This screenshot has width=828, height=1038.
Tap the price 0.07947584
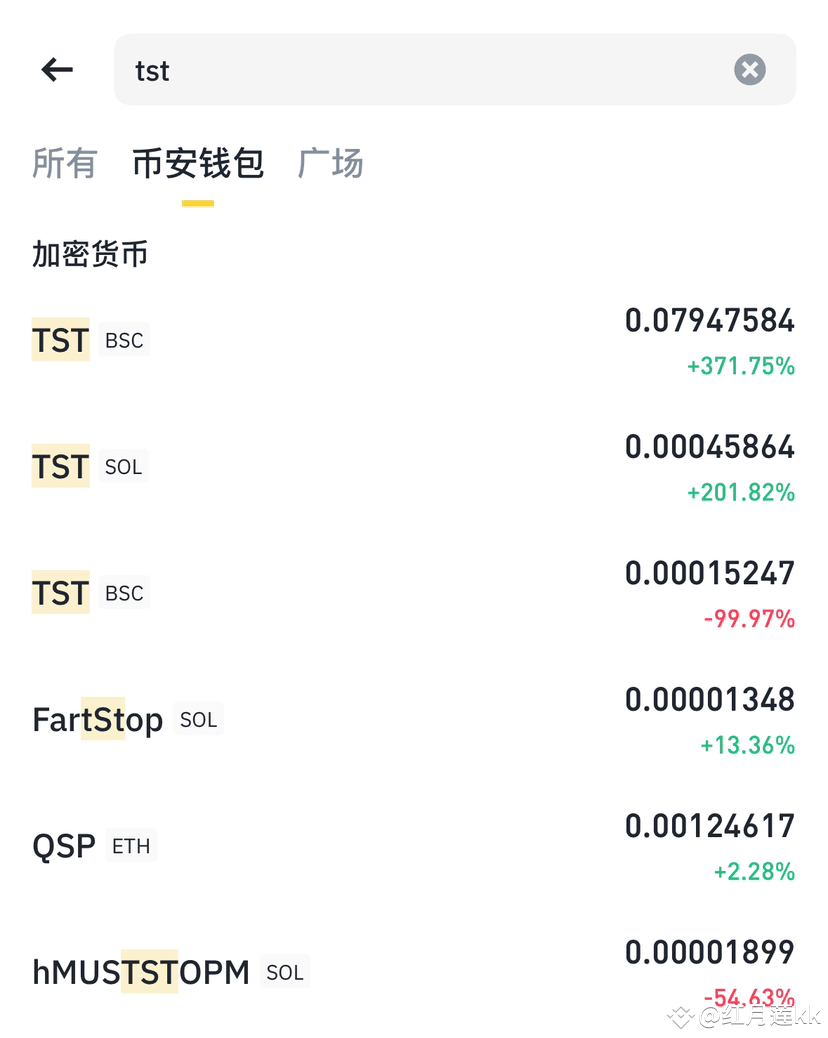[x=710, y=320]
